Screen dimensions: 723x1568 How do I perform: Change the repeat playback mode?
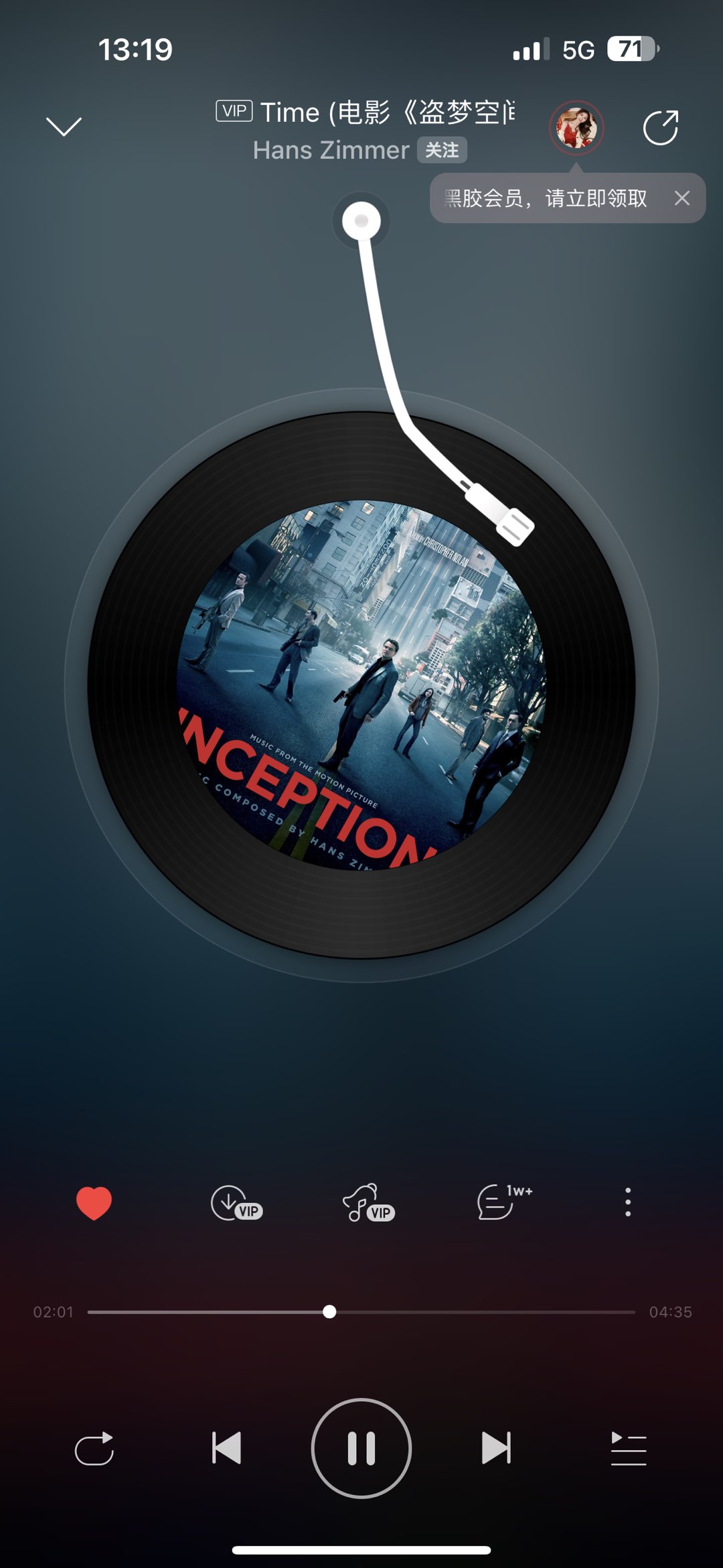[x=94, y=1448]
